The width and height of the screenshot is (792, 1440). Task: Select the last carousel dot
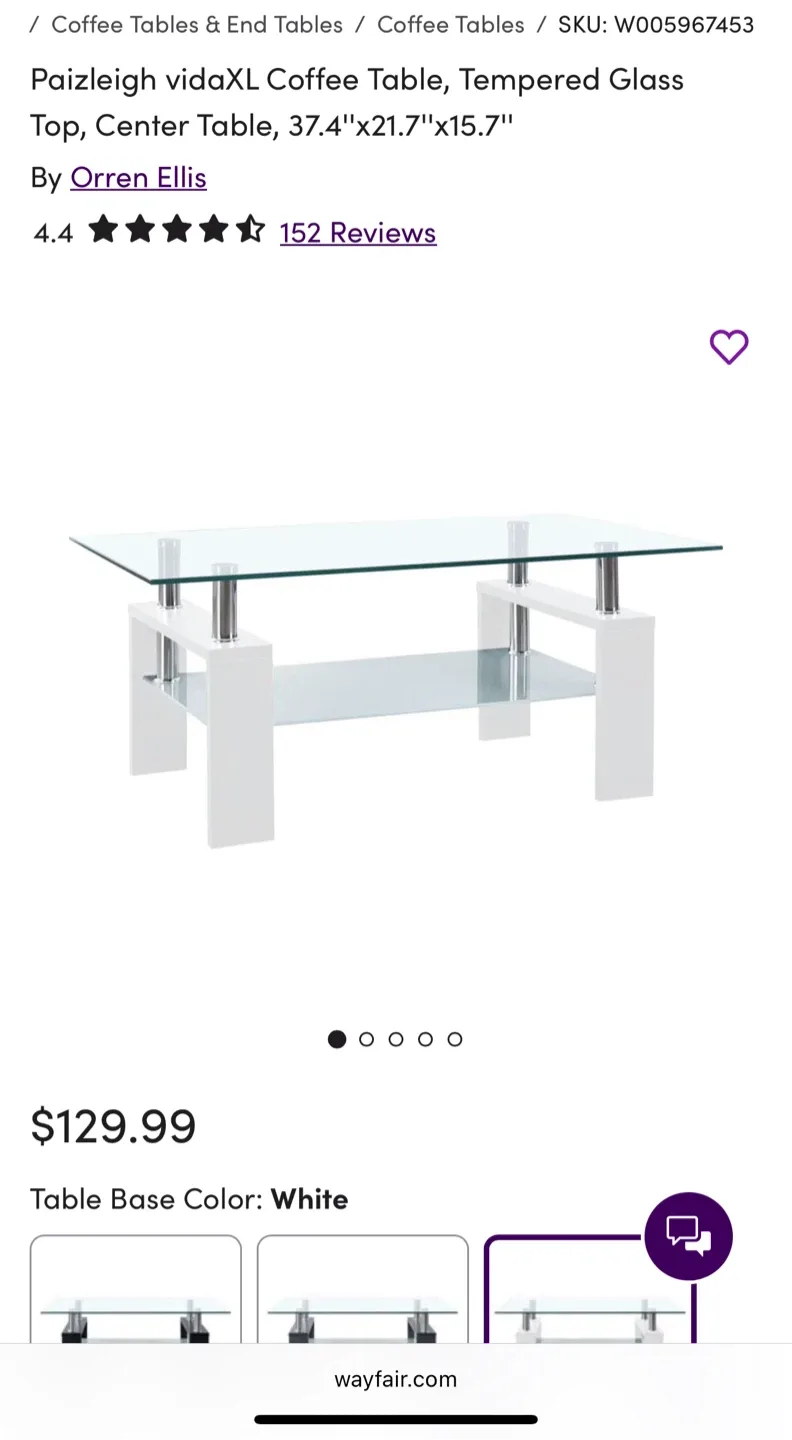pos(455,1039)
